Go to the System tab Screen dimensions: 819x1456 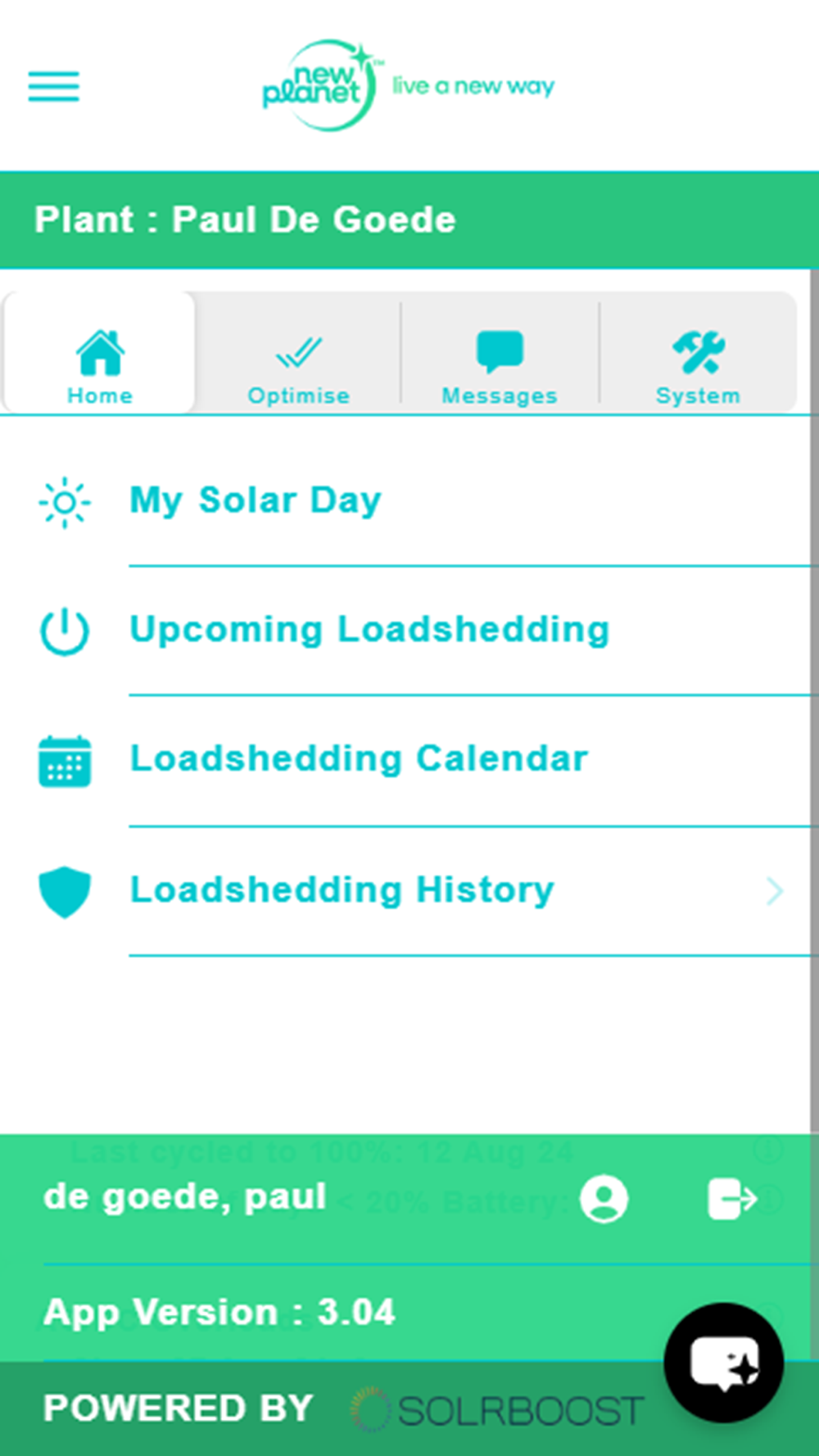point(698,354)
